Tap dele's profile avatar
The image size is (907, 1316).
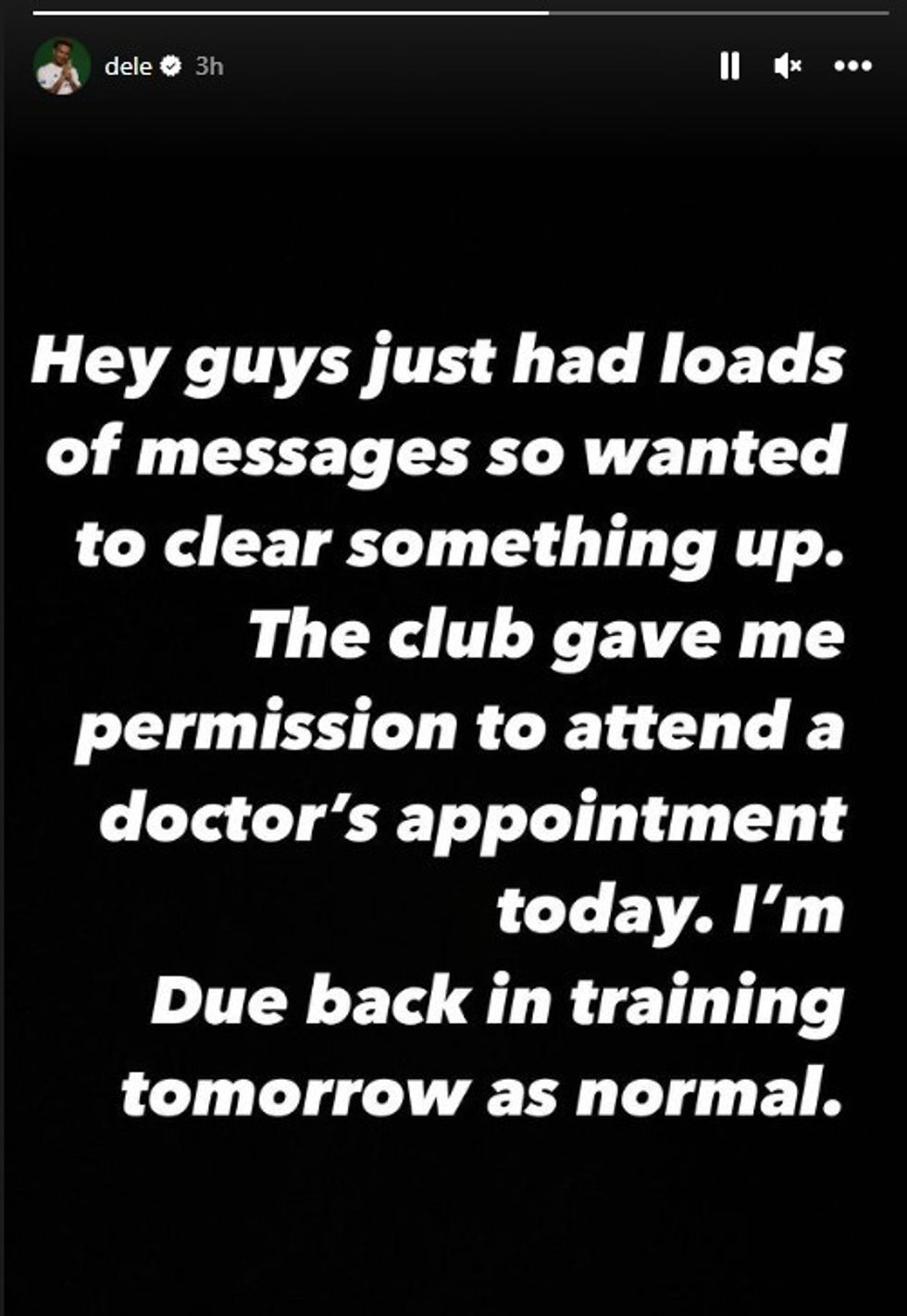pyautogui.click(x=62, y=65)
